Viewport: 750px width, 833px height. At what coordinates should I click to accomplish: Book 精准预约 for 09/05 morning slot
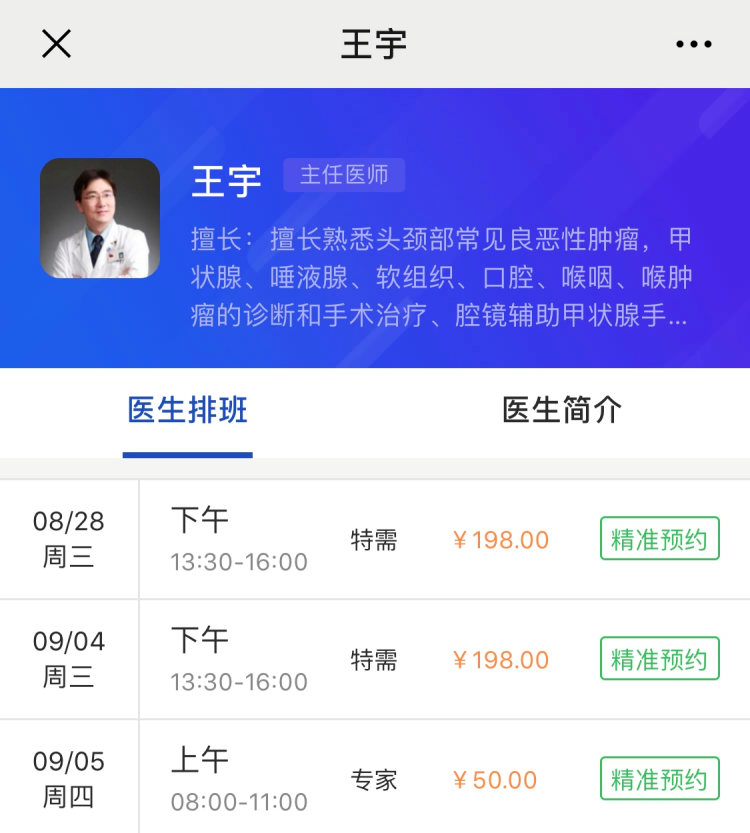(659, 780)
